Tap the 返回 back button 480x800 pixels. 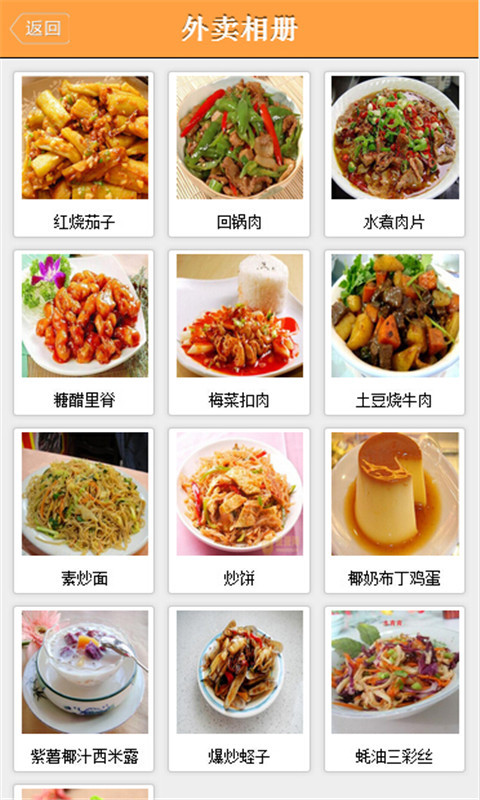pyautogui.click(x=40, y=28)
